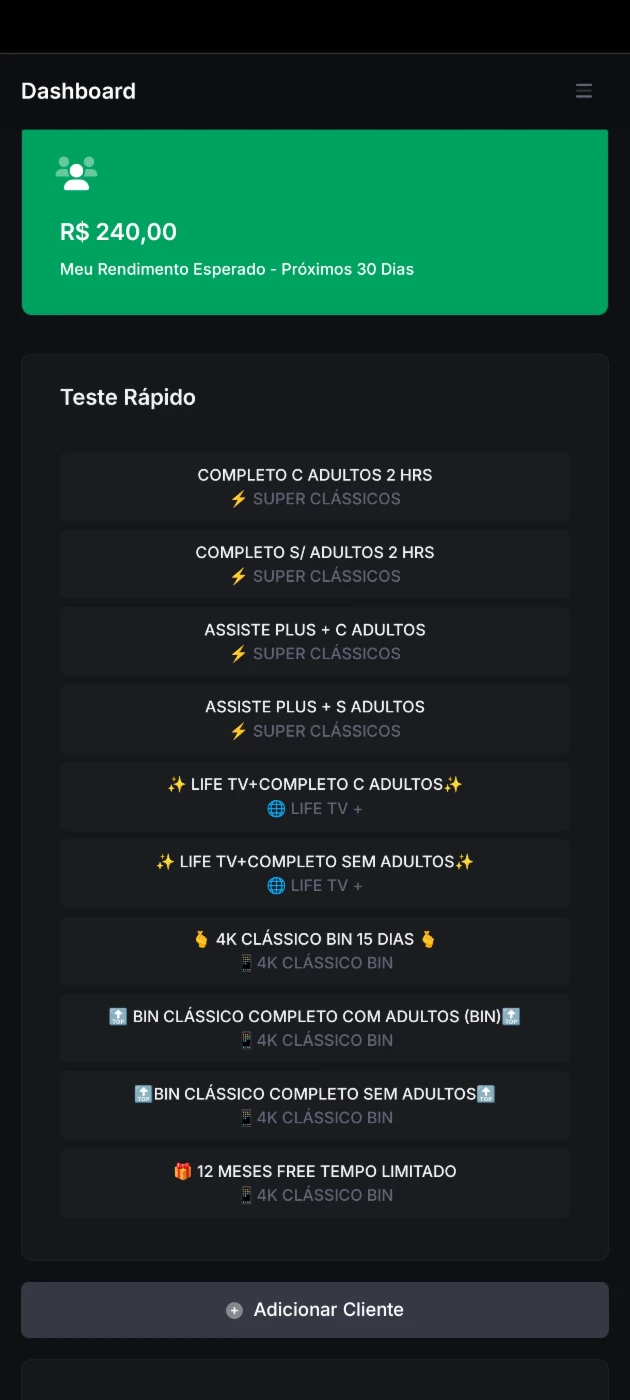Select COMPLETO C ADULTOS 2 HRS test

pyautogui.click(x=315, y=486)
